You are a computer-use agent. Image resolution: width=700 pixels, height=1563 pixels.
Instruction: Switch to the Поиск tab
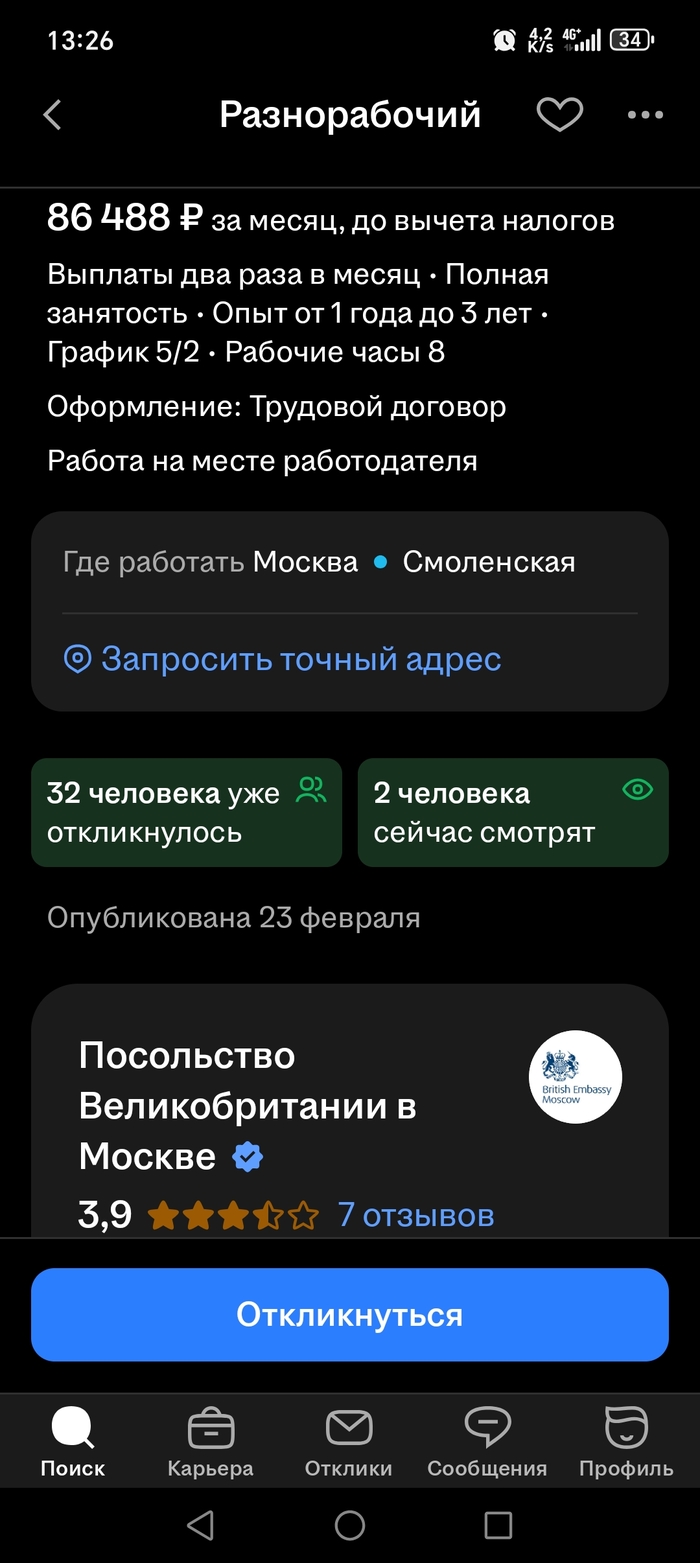pos(72,1441)
